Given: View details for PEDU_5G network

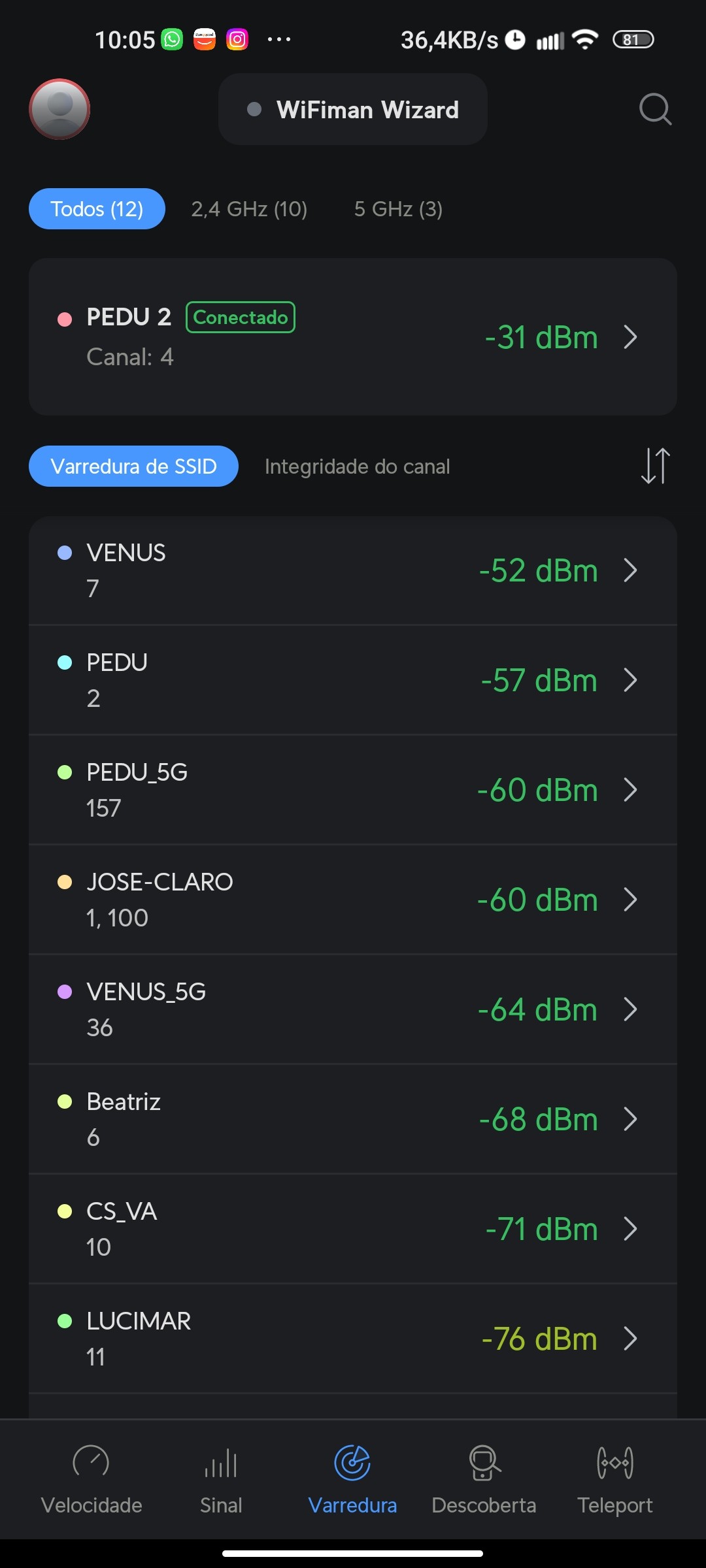Looking at the screenshot, I should pos(353,790).
